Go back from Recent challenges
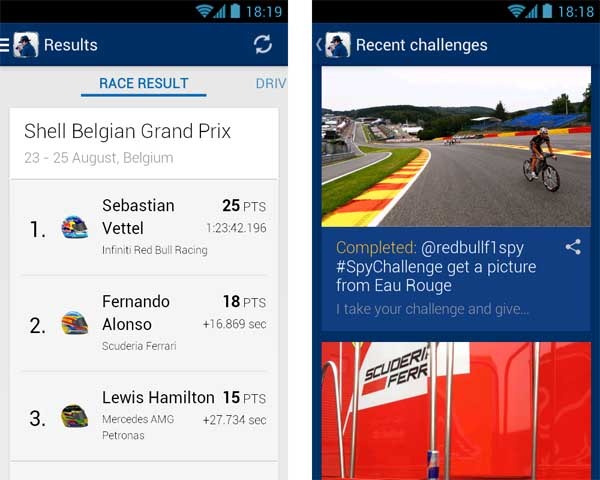Image resolution: width=600 pixels, height=480 pixels. coord(320,45)
